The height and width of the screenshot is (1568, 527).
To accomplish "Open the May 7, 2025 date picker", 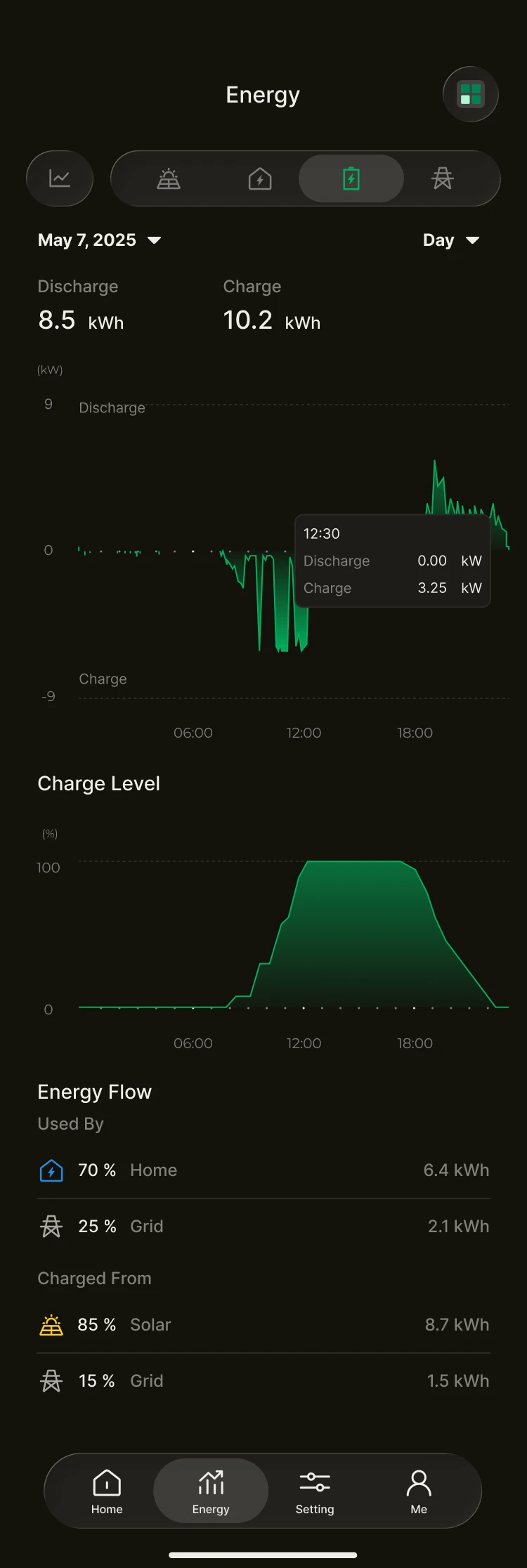I will pyautogui.click(x=99, y=240).
